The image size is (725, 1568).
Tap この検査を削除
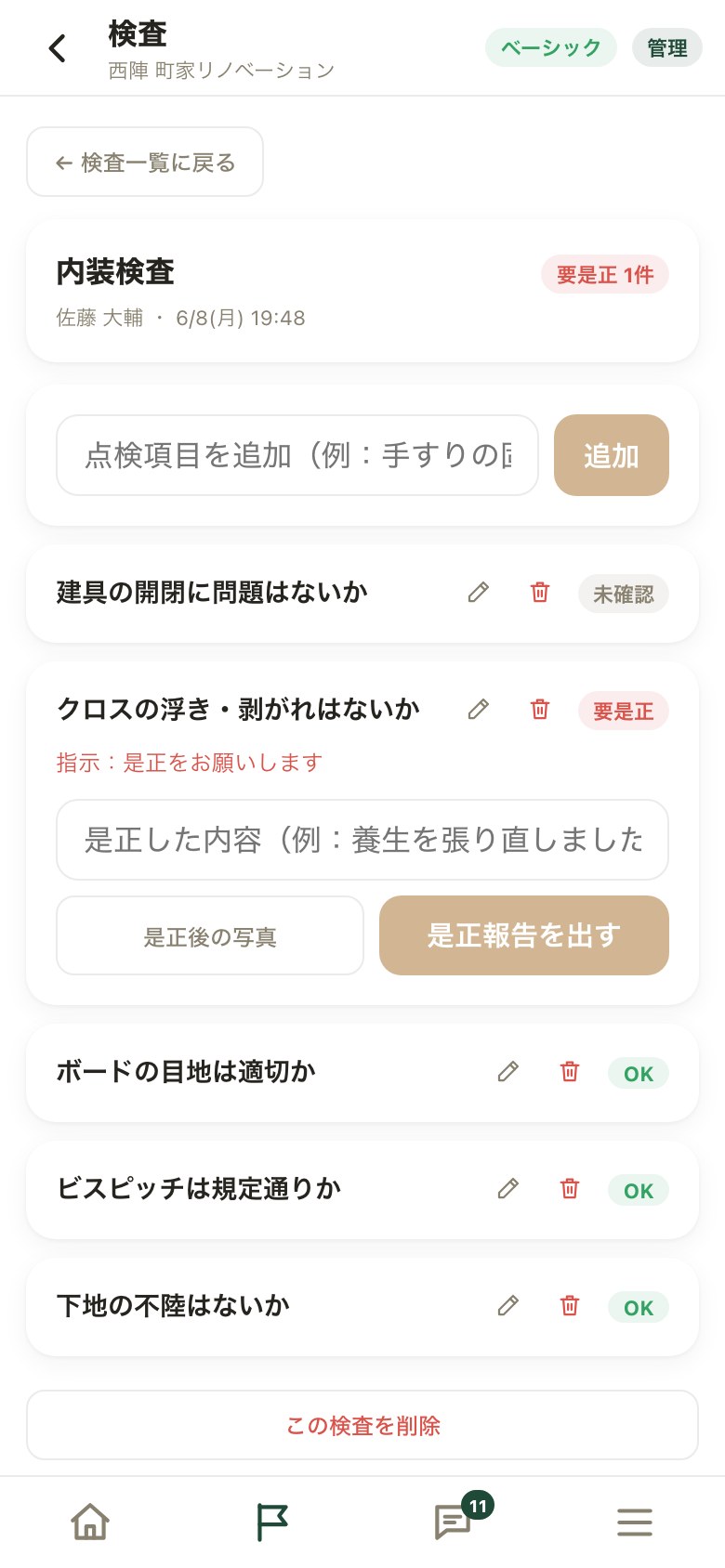(x=362, y=1425)
